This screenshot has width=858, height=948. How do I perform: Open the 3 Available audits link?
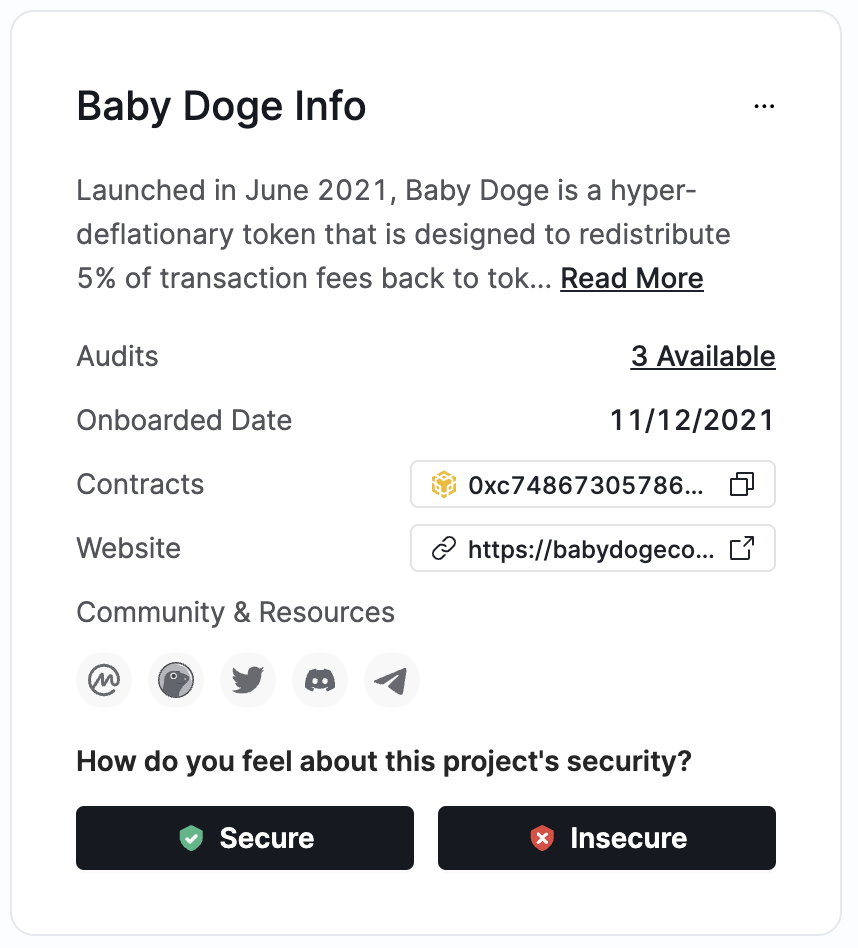[x=702, y=356]
